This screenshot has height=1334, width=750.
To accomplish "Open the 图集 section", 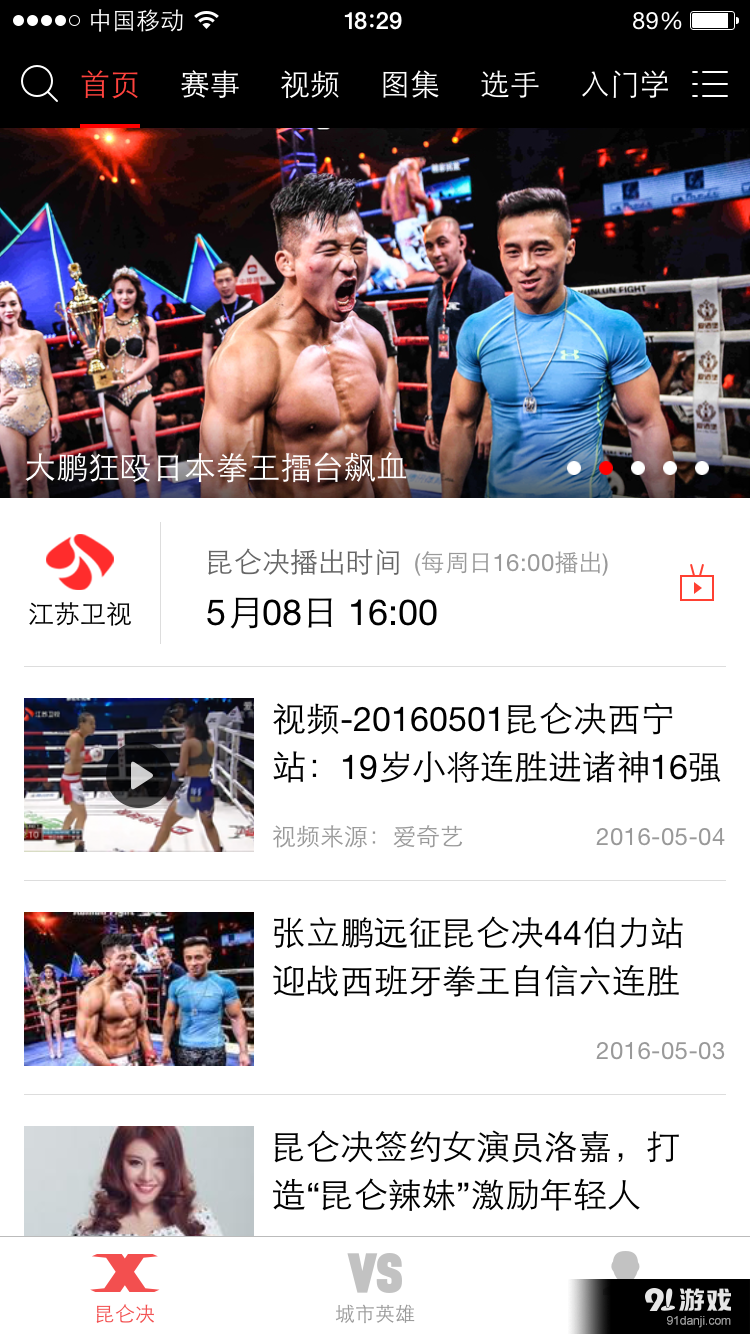I will pos(410,85).
